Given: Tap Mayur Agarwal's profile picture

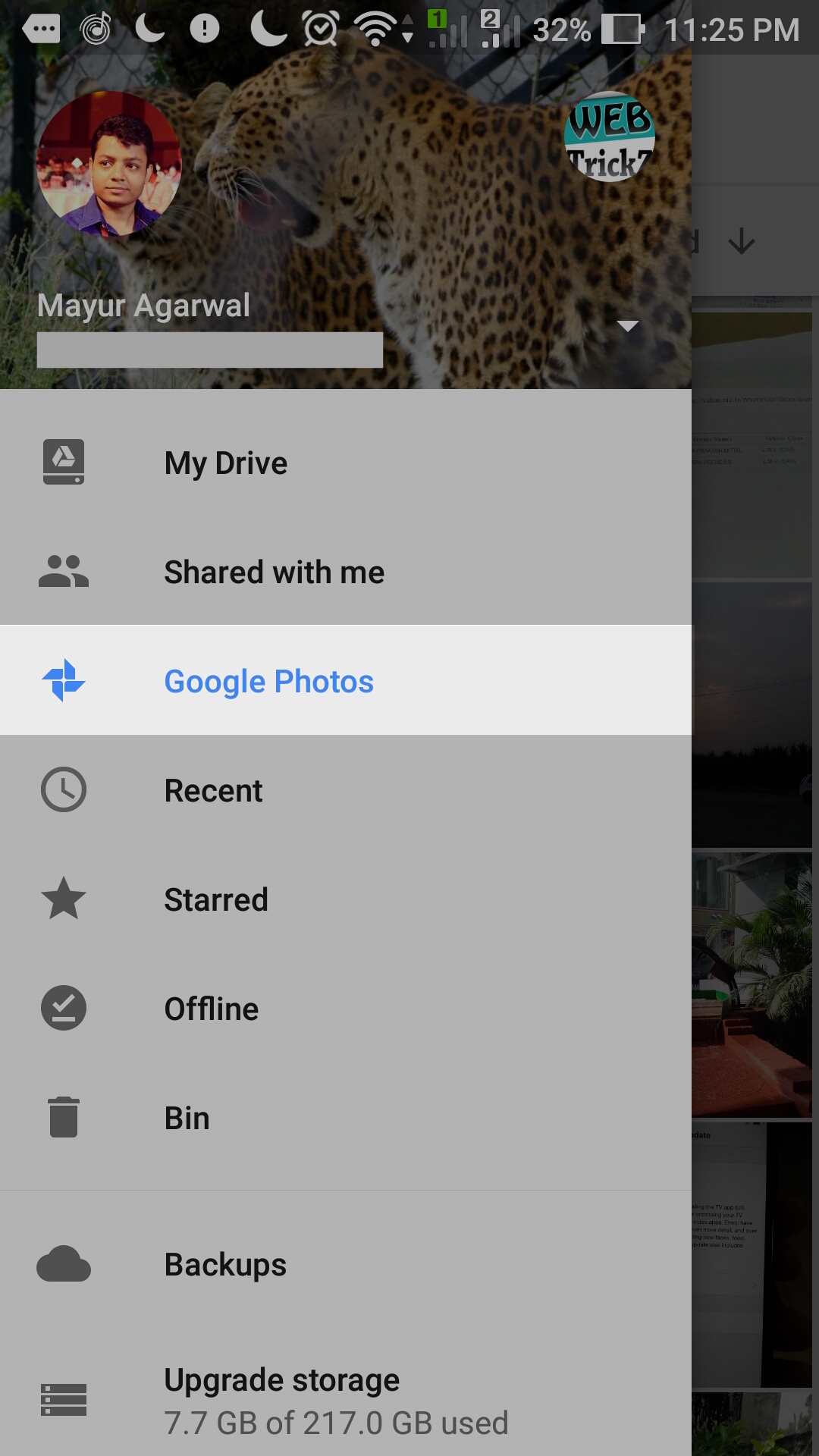Looking at the screenshot, I should [109, 164].
